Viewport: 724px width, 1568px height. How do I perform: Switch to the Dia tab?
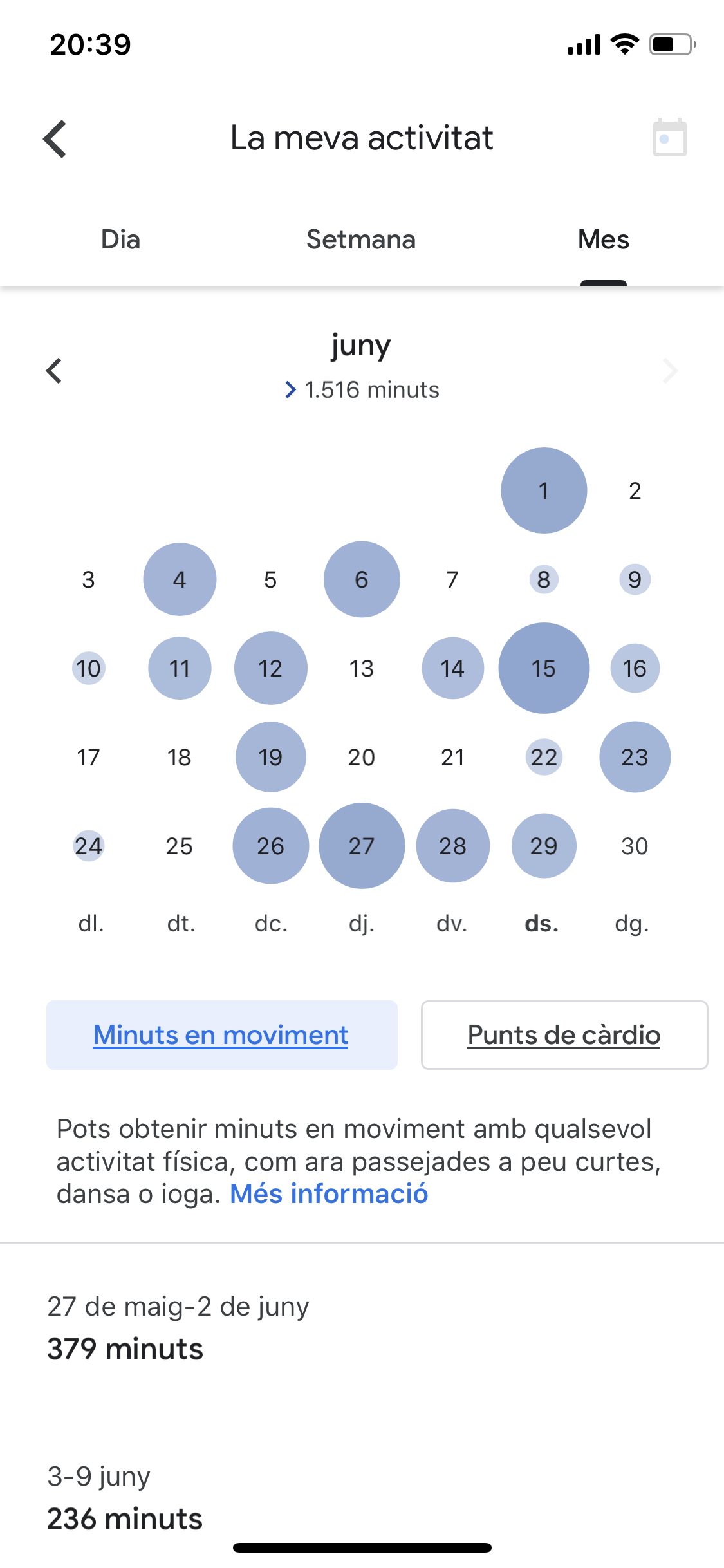(x=120, y=239)
